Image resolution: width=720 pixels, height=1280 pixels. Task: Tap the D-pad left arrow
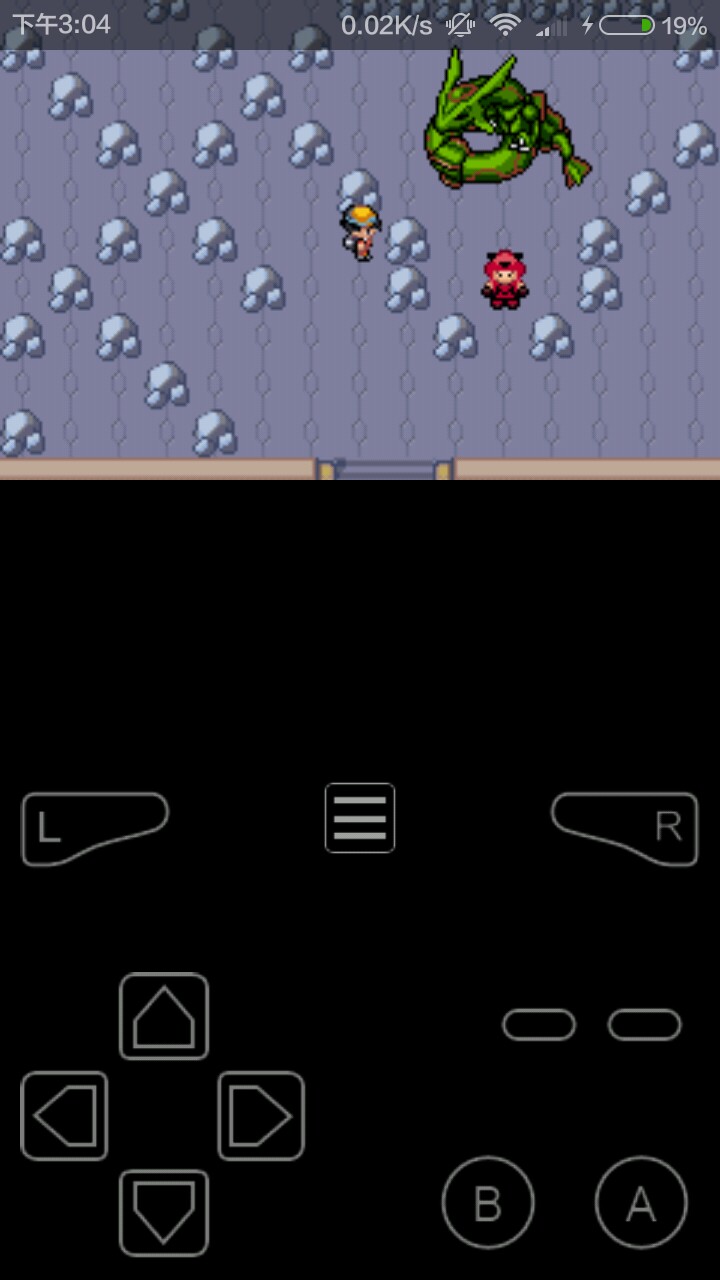pyautogui.click(x=64, y=1116)
